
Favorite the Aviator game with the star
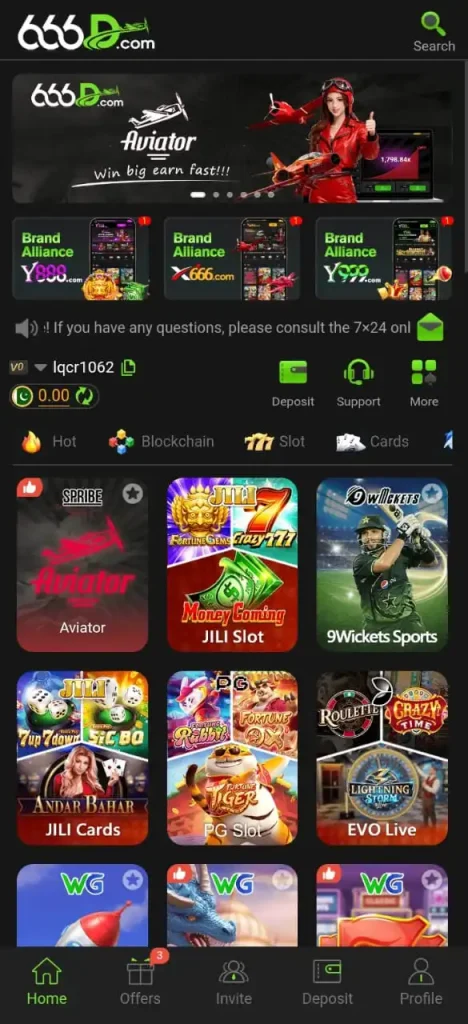[133, 494]
